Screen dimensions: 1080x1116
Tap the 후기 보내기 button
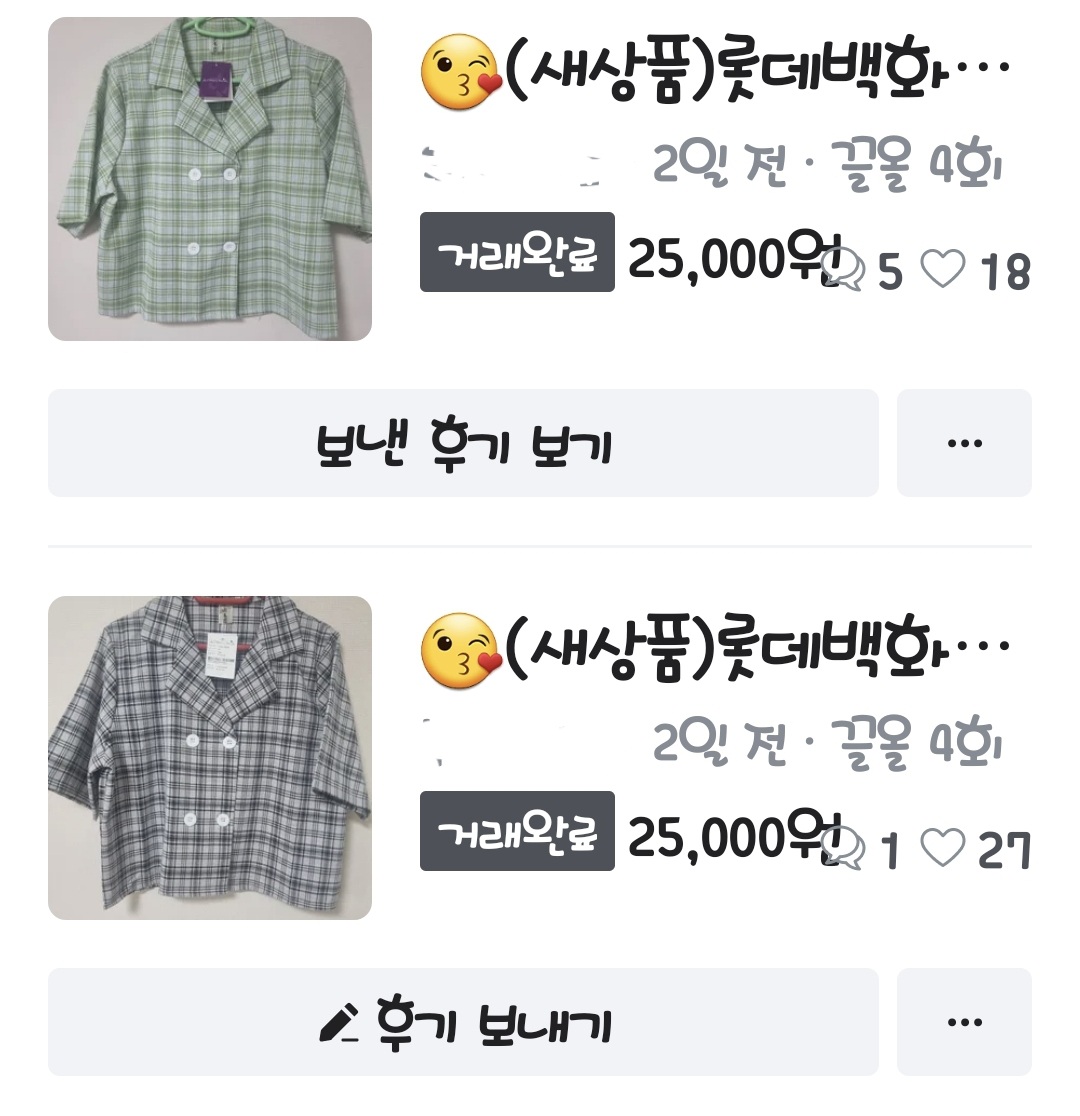(x=463, y=1022)
